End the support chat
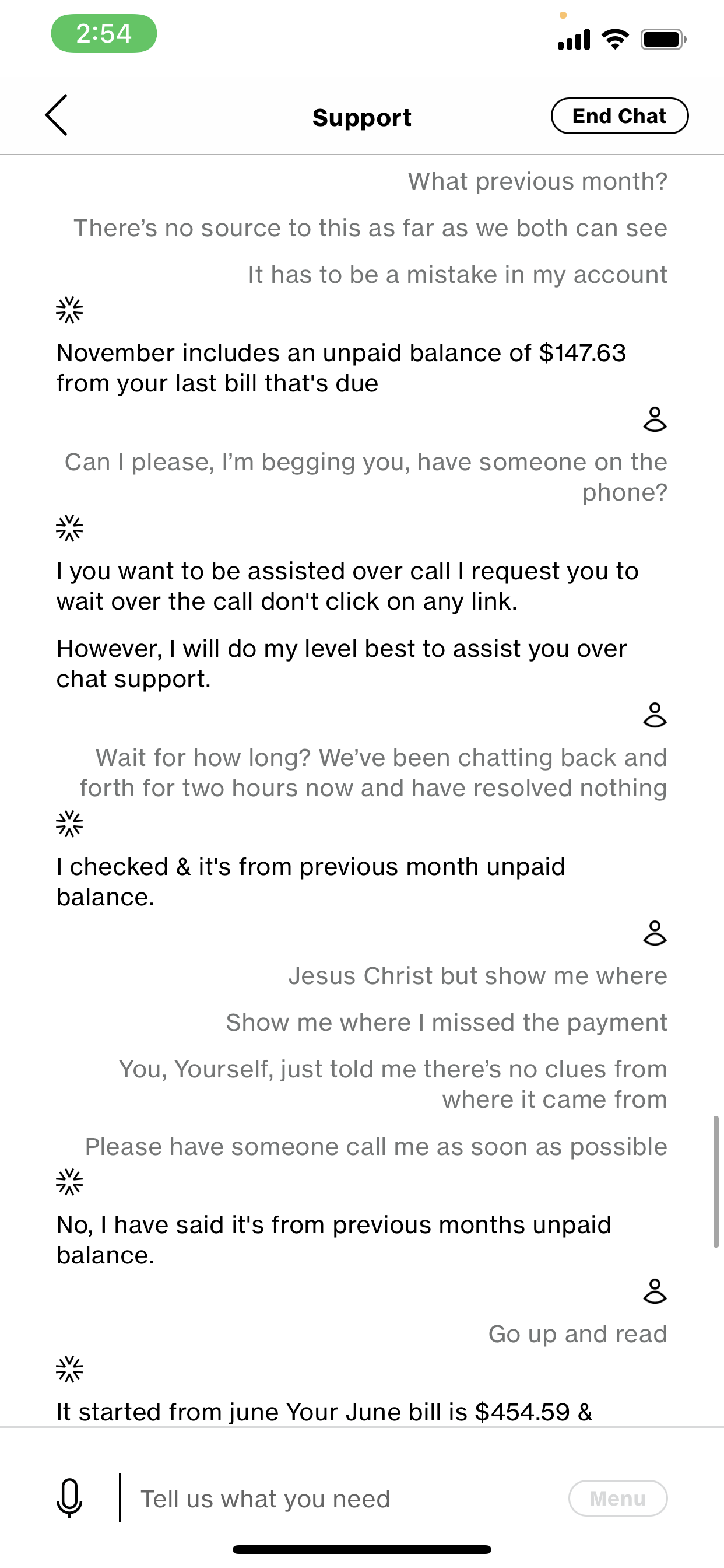724x1568 pixels. click(x=618, y=116)
